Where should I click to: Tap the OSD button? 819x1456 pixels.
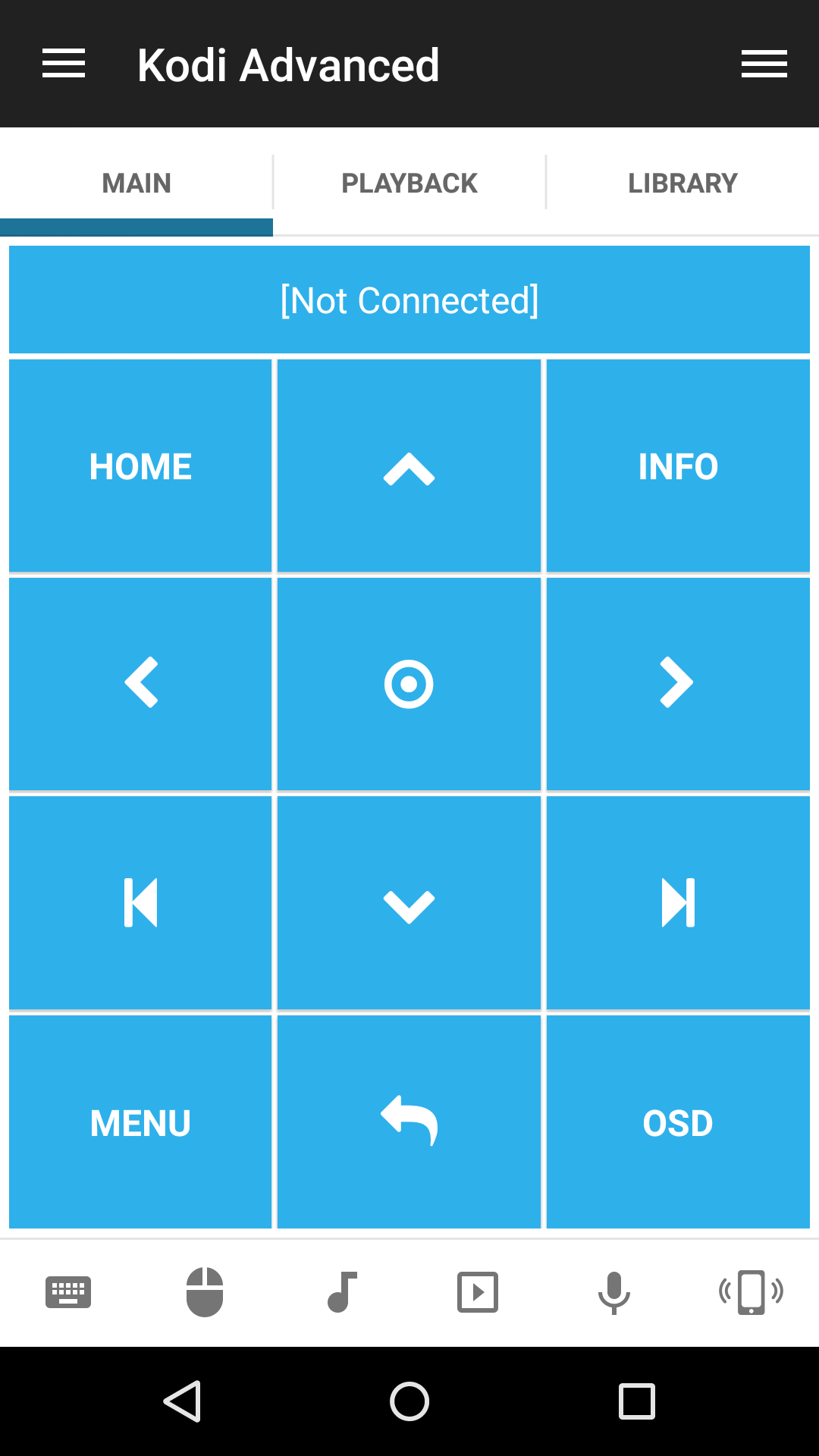(x=678, y=1122)
